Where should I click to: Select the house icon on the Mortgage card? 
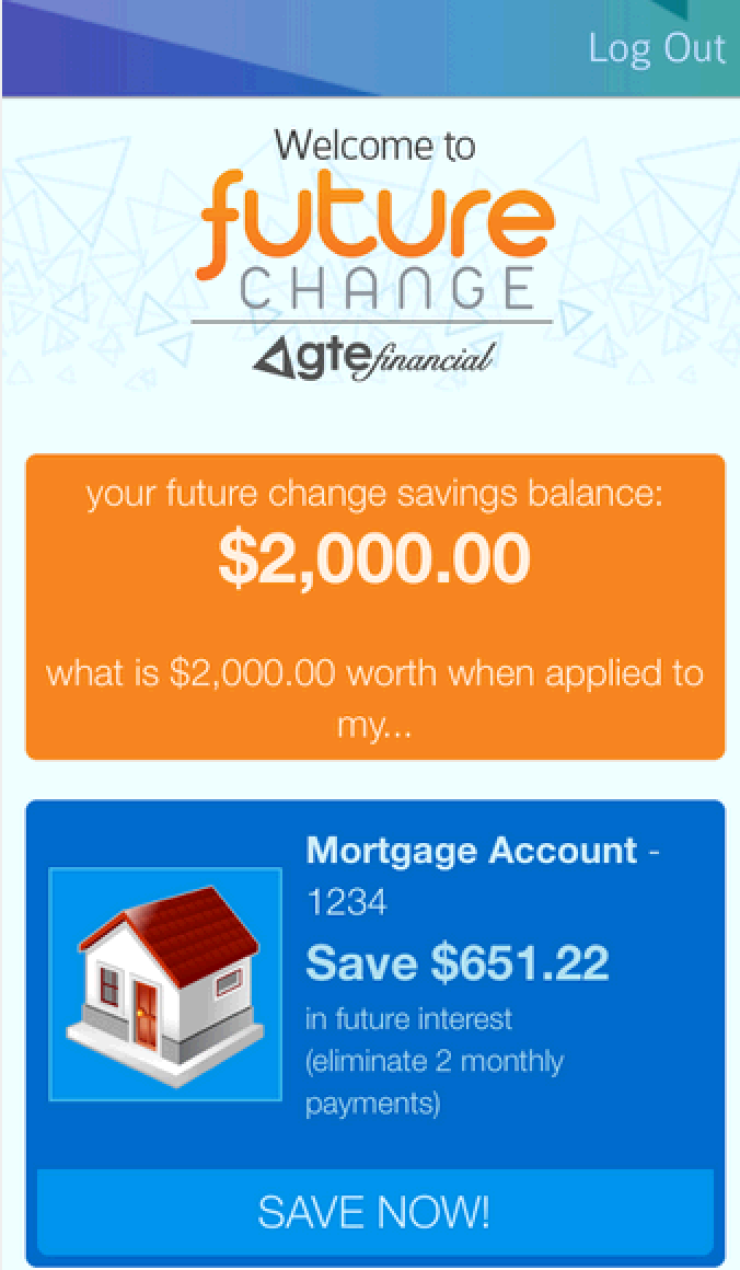(168, 985)
